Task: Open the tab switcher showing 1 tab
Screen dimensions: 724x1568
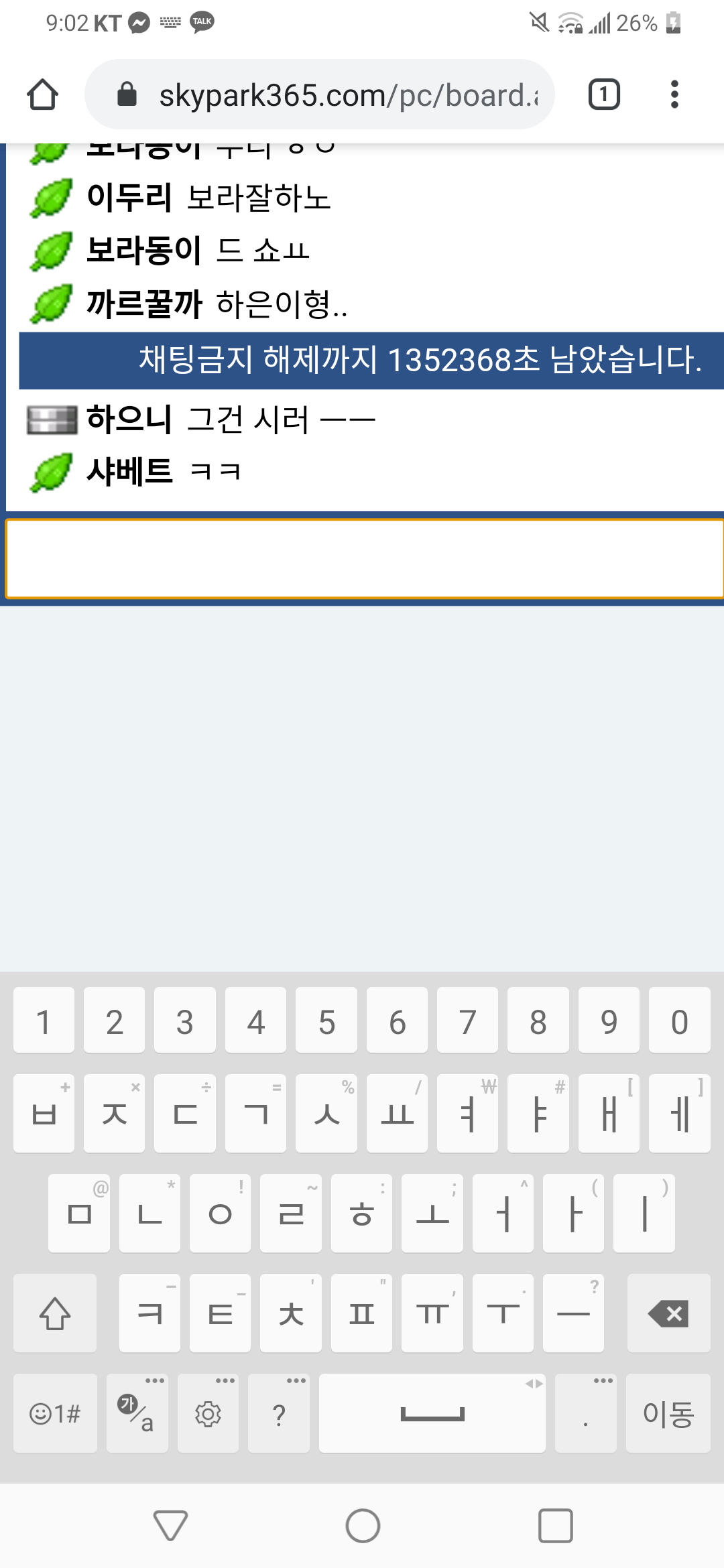Action: pyautogui.click(x=604, y=94)
